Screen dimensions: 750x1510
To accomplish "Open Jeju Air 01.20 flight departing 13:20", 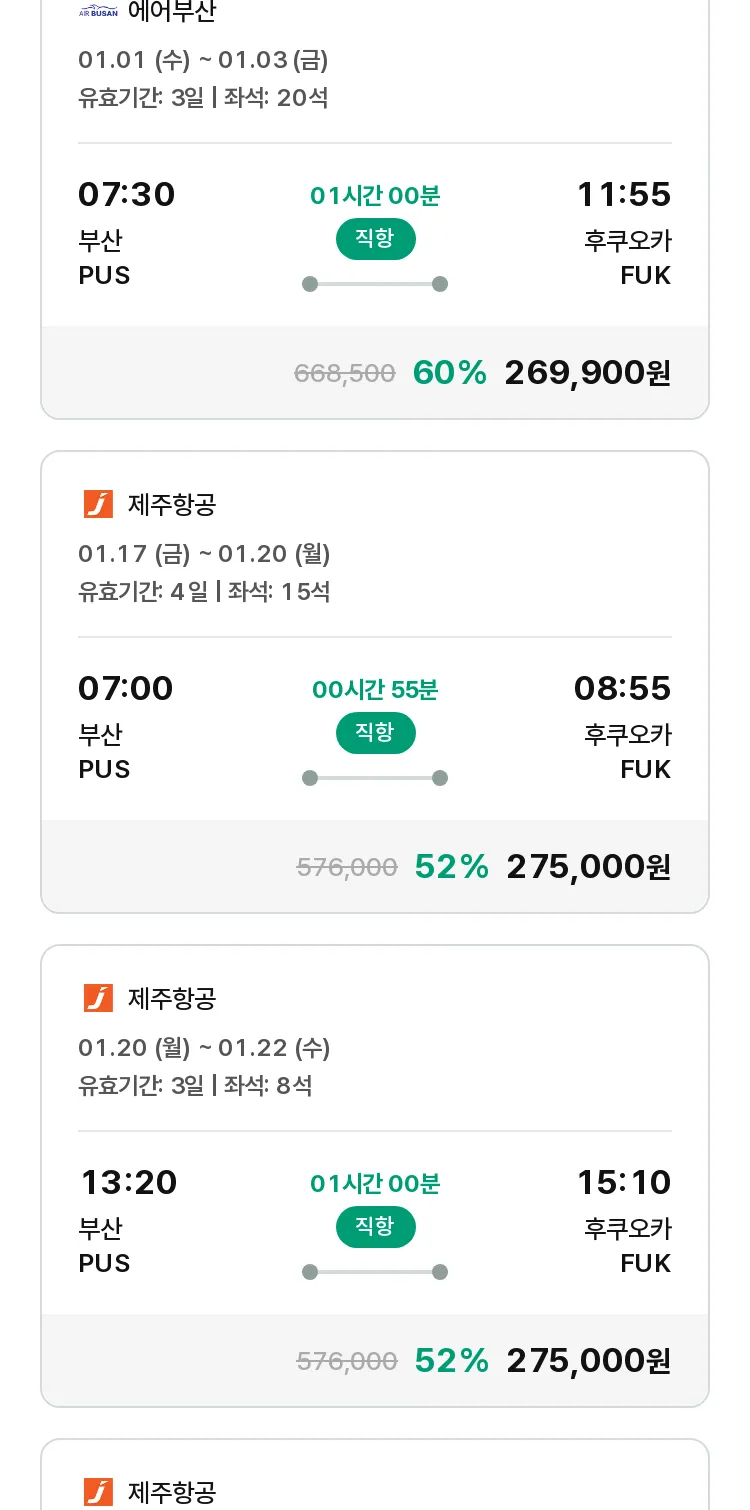I will [375, 1176].
